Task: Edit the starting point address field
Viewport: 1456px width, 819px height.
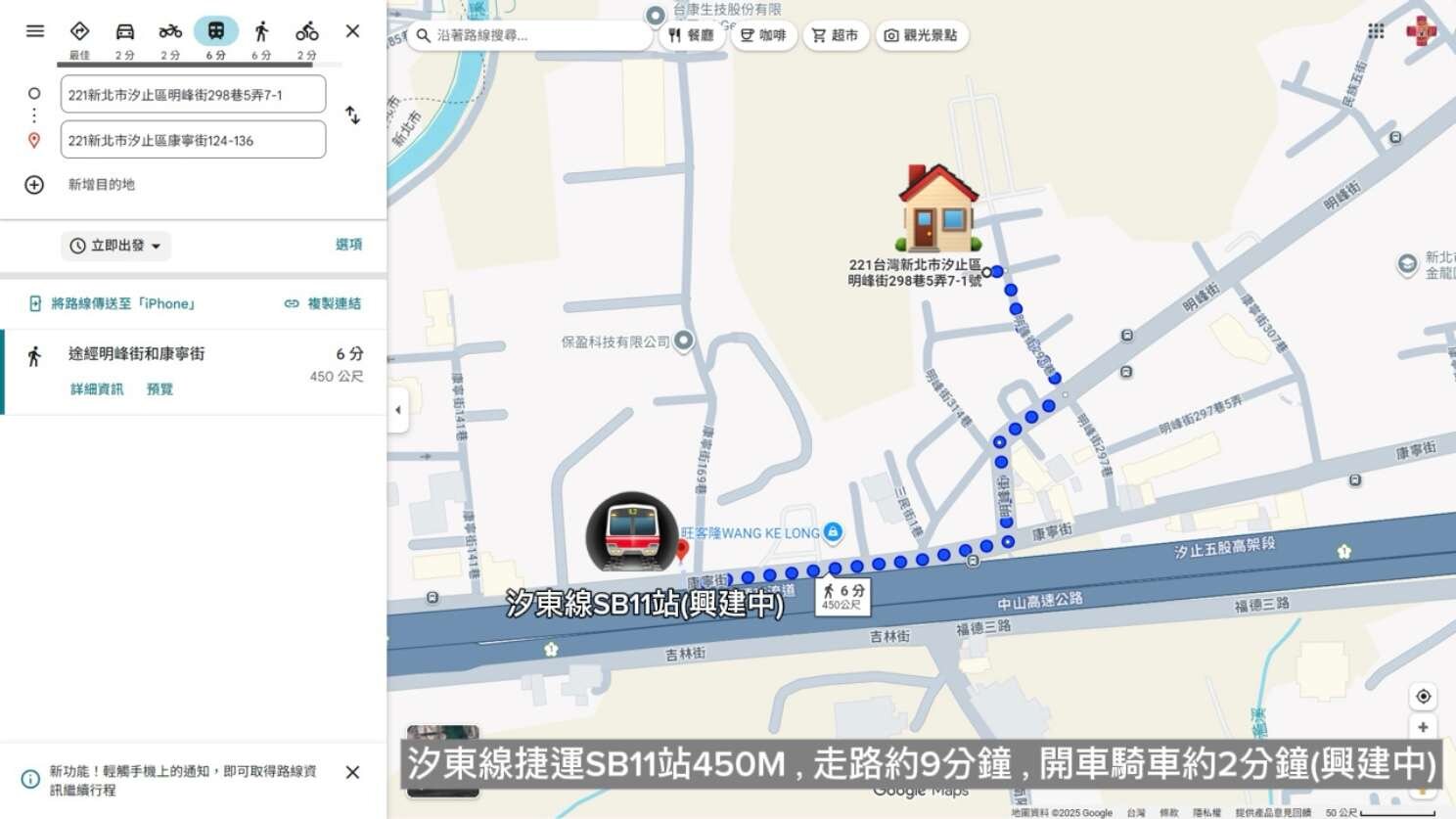Action: [193, 95]
